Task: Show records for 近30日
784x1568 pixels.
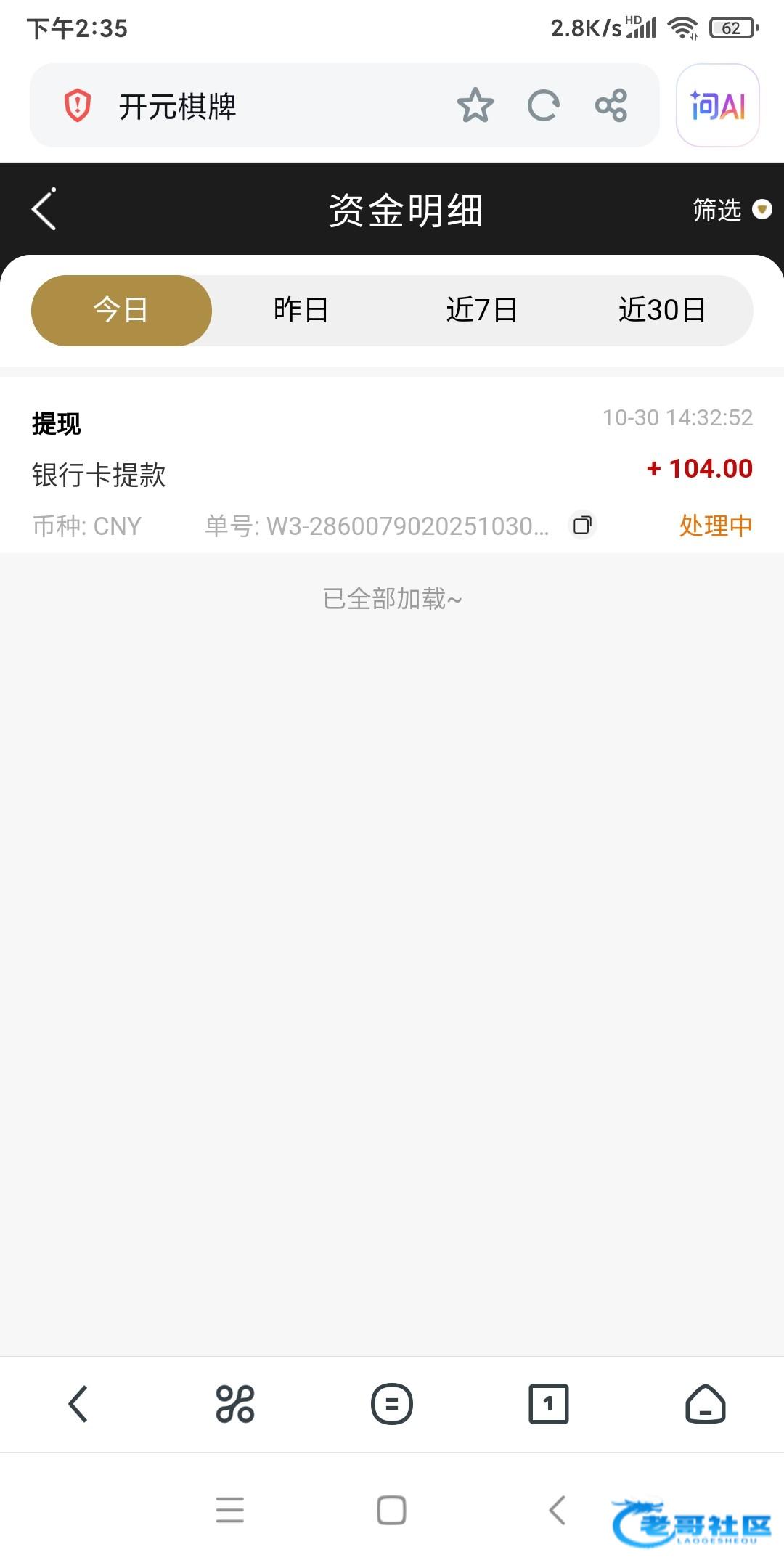Action: [x=662, y=310]
